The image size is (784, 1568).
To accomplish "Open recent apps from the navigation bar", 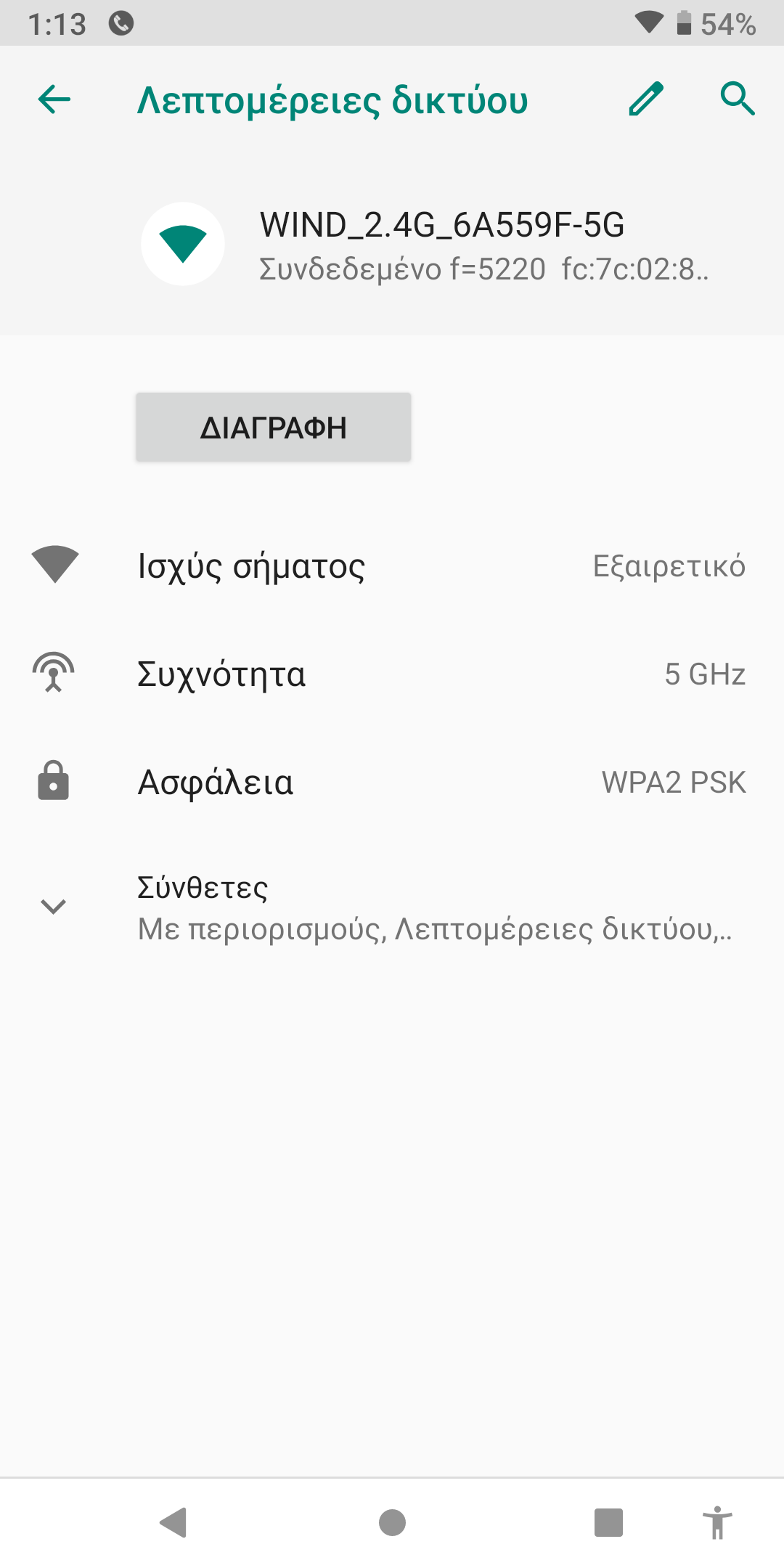I will 608,1522.
